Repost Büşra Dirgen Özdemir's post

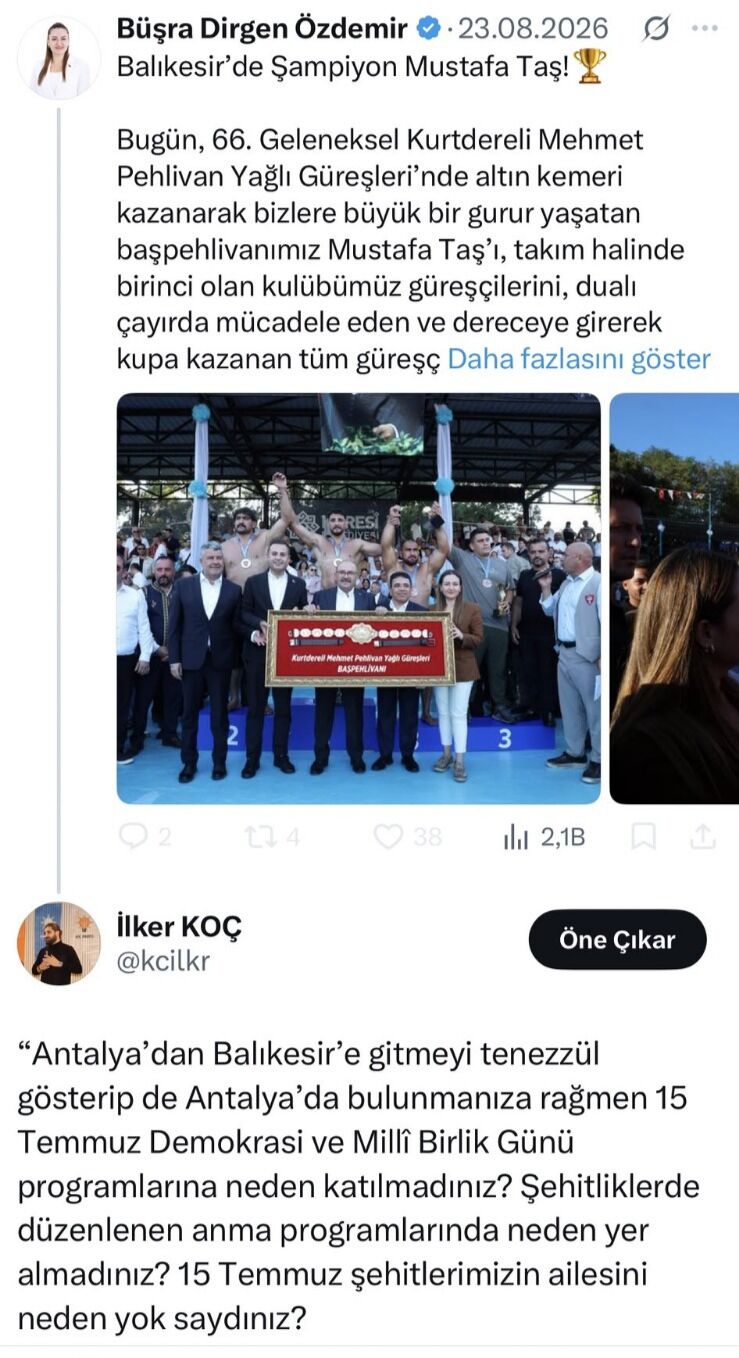coord(272,836)
